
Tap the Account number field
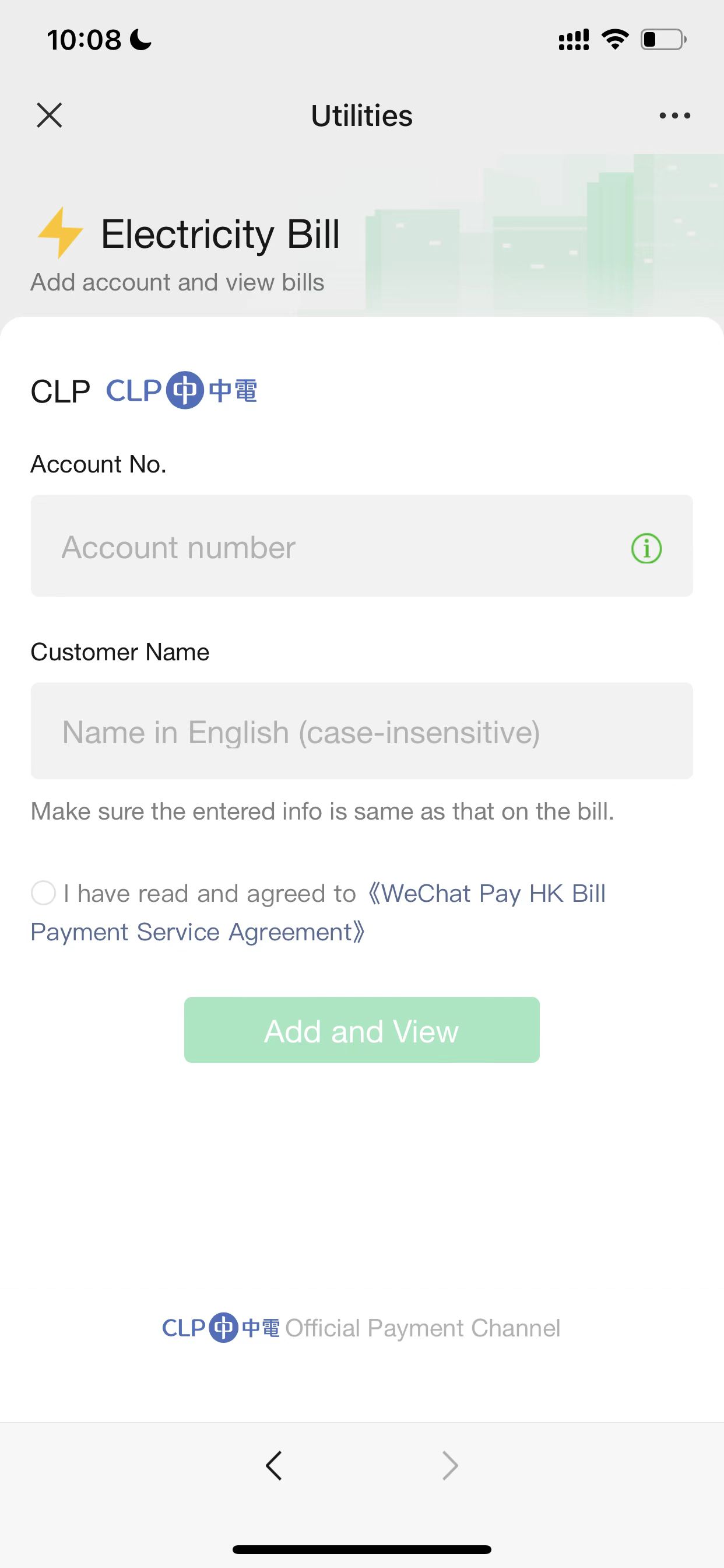coord(362,546)
